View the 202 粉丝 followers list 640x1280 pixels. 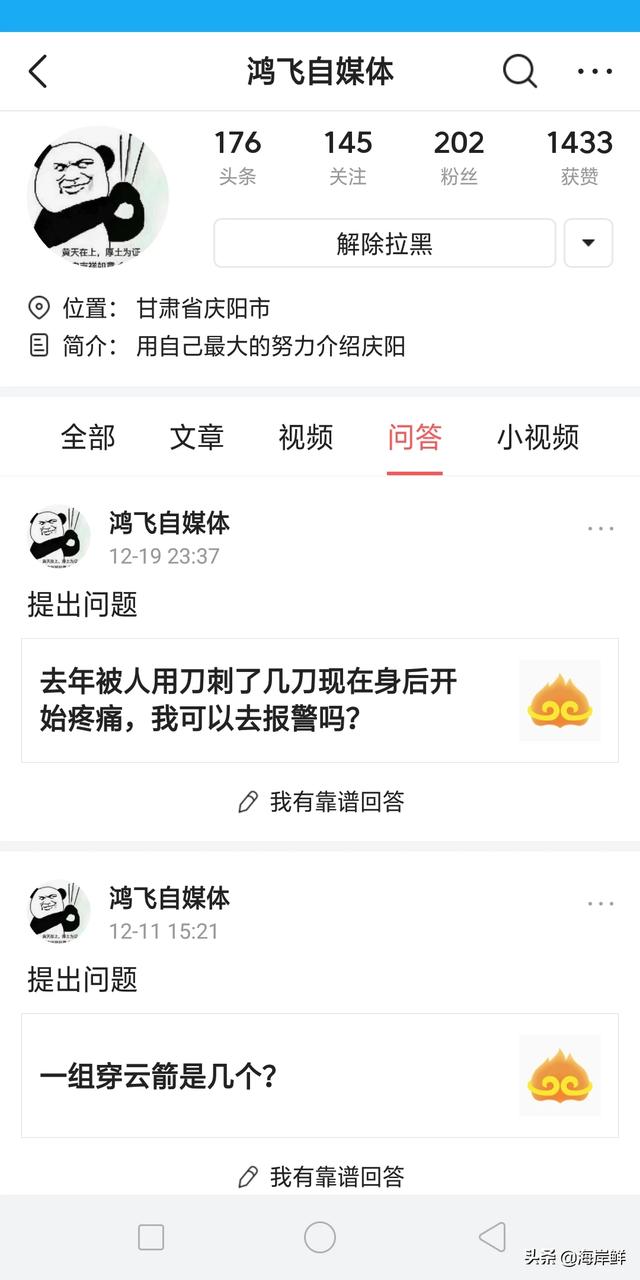coord(458,158)
